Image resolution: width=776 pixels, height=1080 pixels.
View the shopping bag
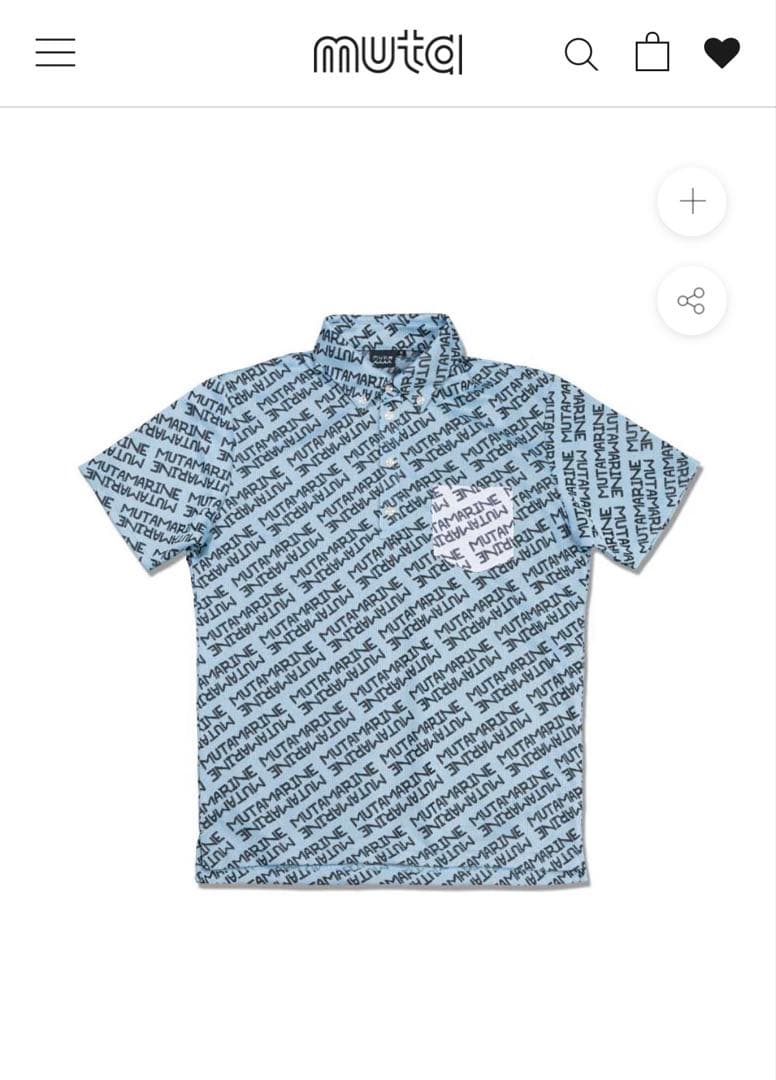pyautogui.click(x=652, y=52)
